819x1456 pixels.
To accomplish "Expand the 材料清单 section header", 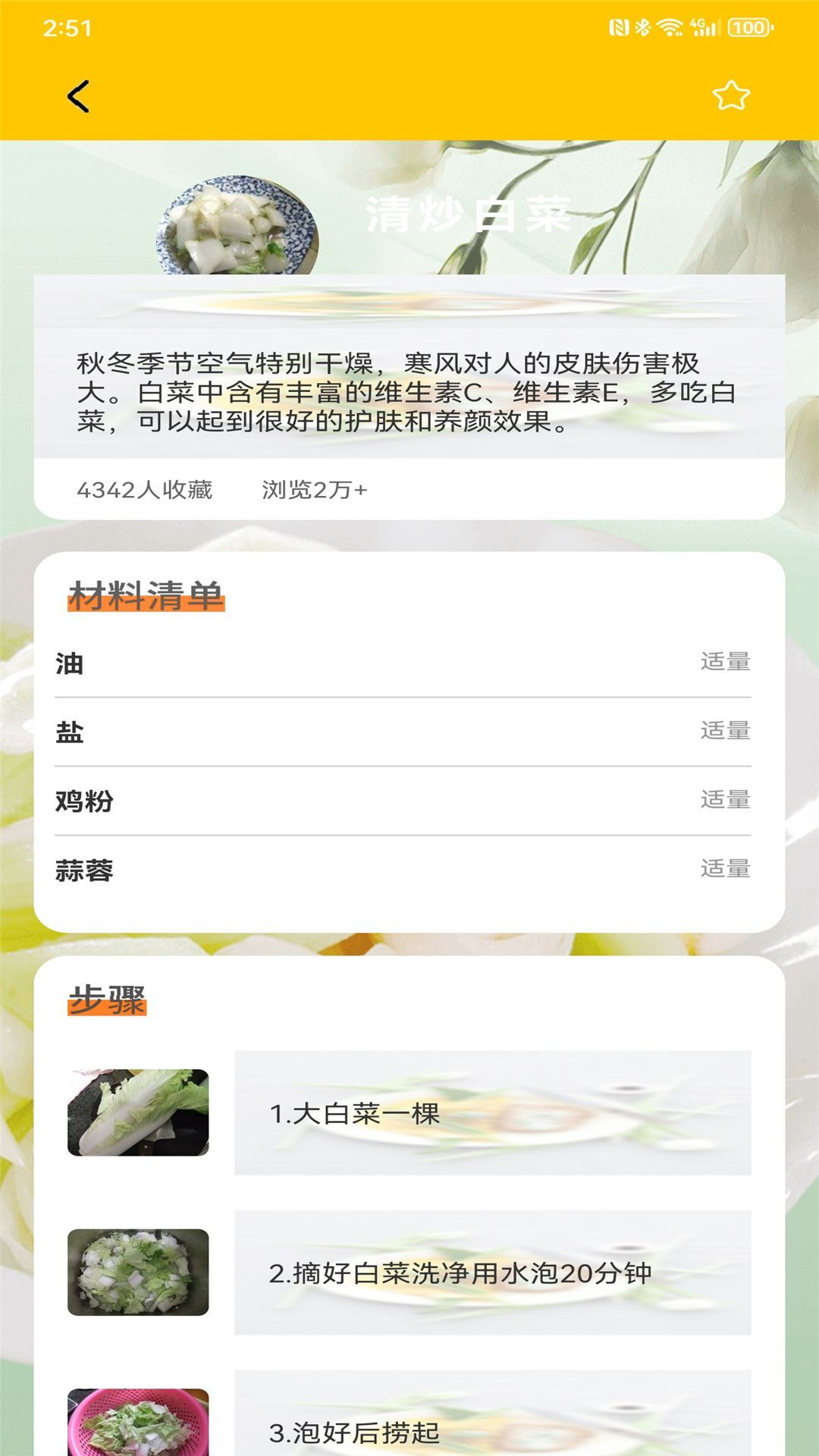I will pyautogui.click(x=147, y=598).
